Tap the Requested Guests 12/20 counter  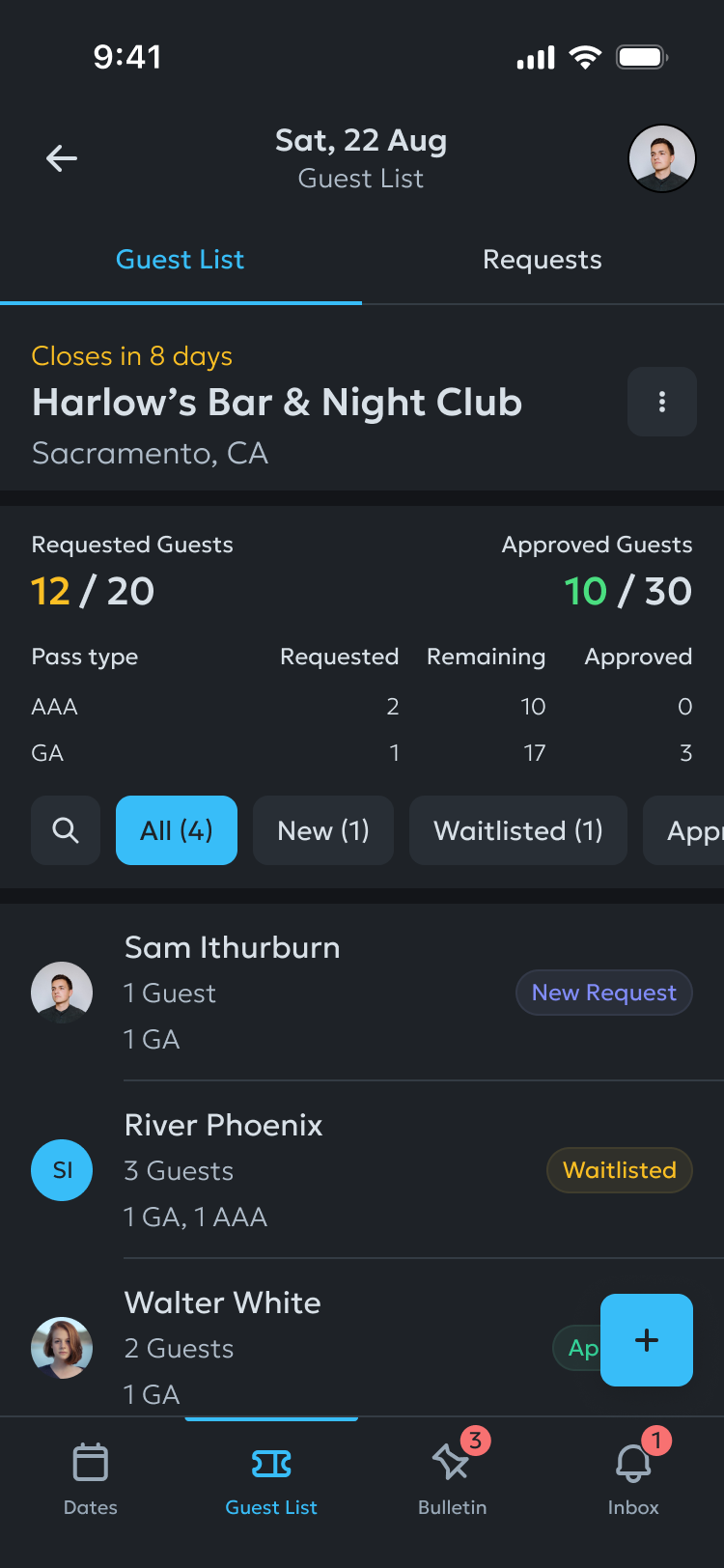coord(93,591)
